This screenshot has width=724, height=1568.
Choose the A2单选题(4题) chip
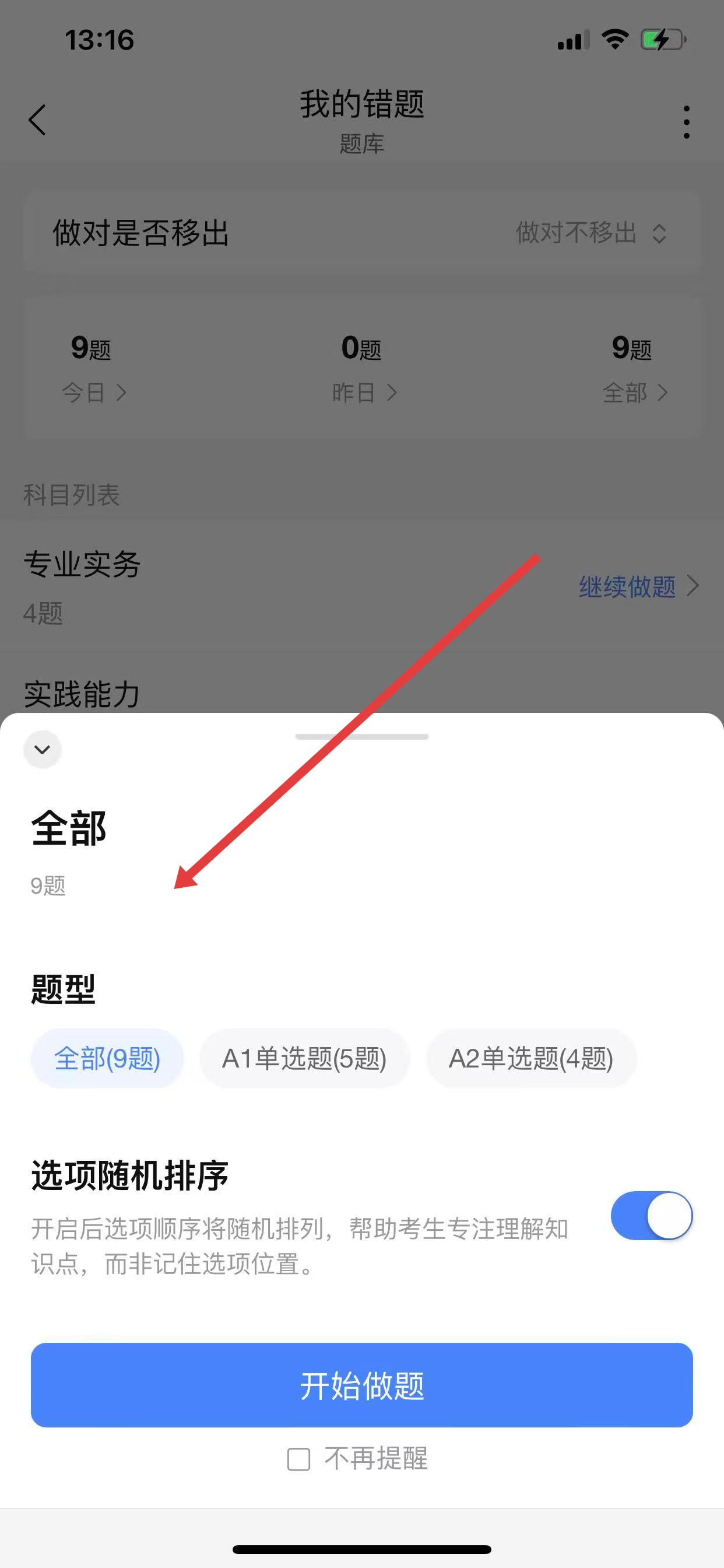point(530,1059)
